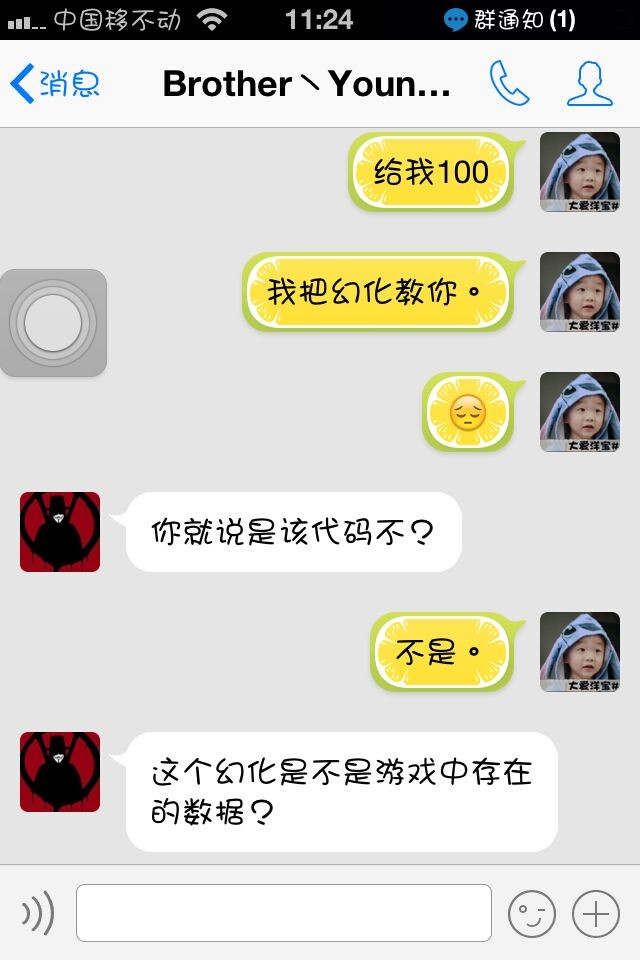Open the plus attachments menu
The height and width of the screenshot is (960, 640).
(595, 913)
